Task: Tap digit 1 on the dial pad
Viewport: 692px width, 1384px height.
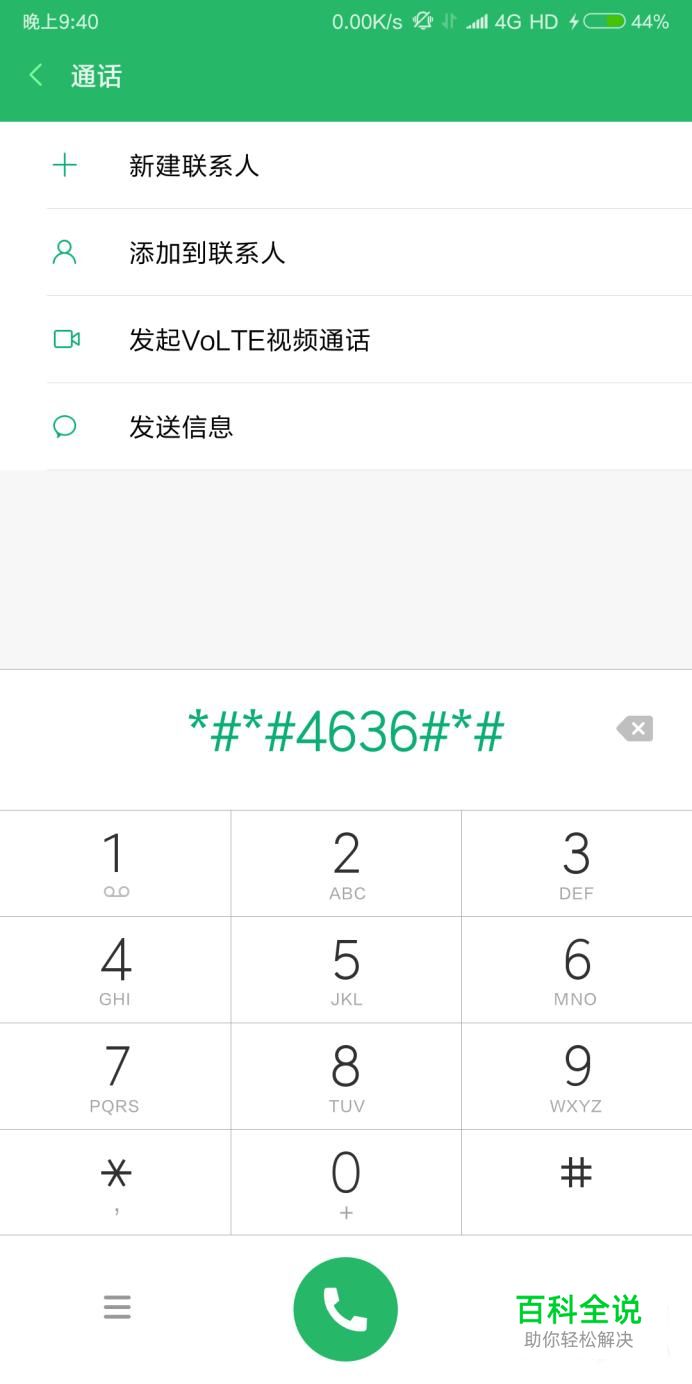Action: 115,864
